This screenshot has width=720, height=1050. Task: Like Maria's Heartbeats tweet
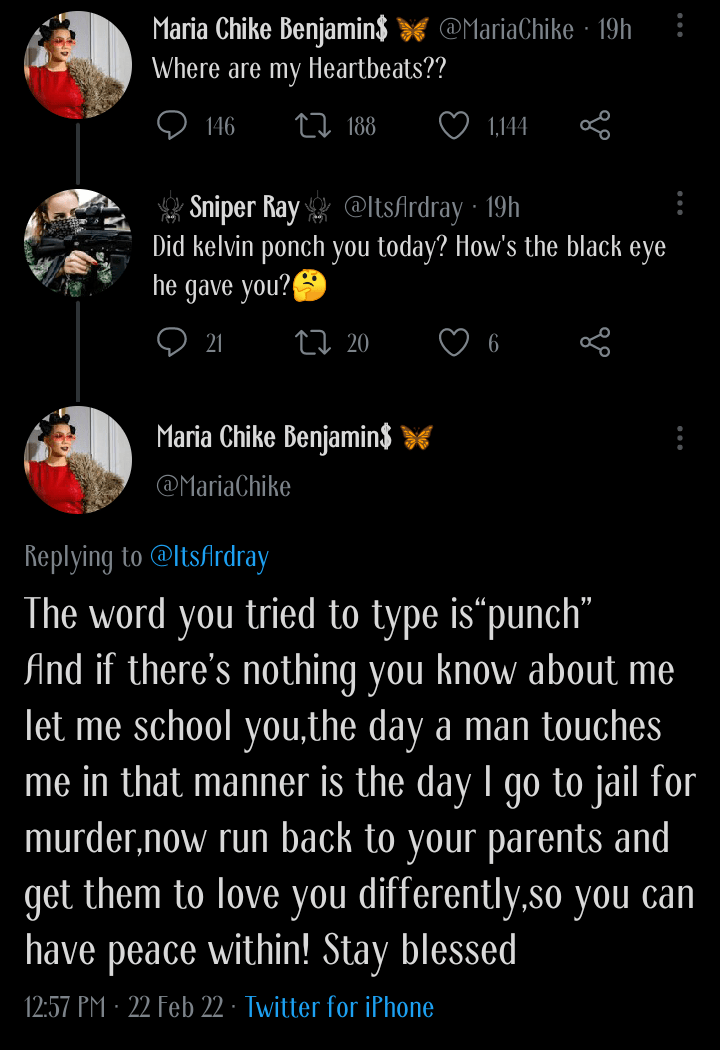(x=454, y=126)
